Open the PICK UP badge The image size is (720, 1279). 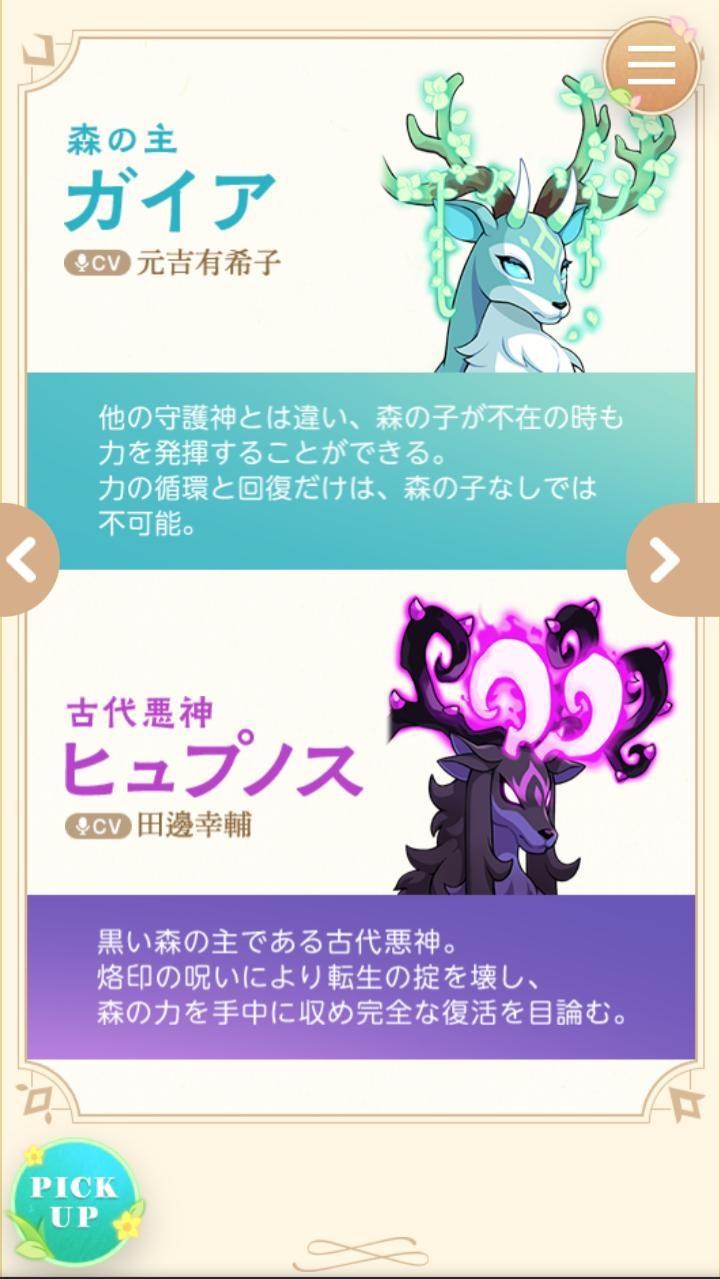point(74,1203)
